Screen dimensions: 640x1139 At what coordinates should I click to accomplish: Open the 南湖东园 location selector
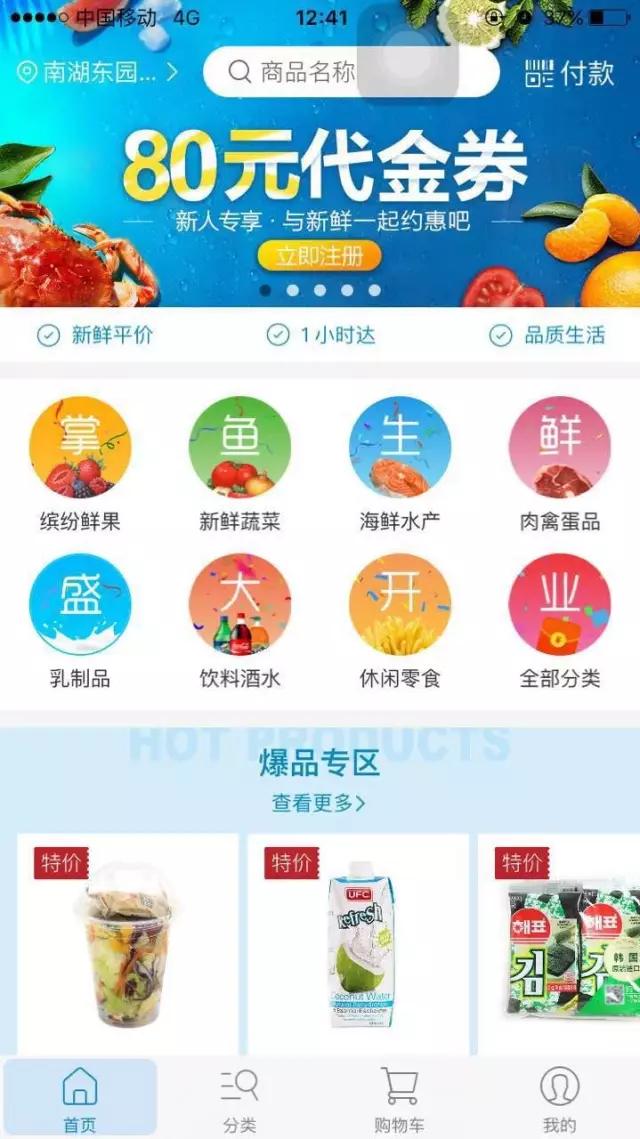click(x=98, y=72)
